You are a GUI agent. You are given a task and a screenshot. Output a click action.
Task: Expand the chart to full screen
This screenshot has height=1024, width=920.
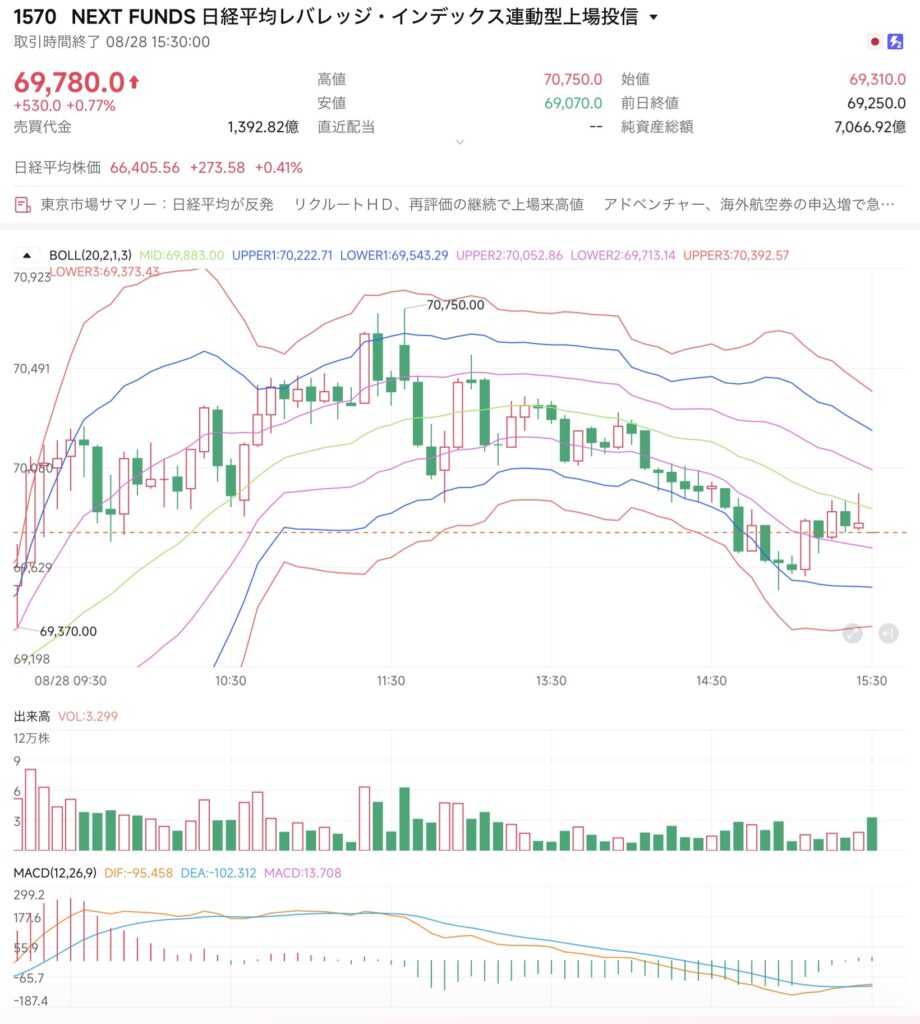point(853,633)
